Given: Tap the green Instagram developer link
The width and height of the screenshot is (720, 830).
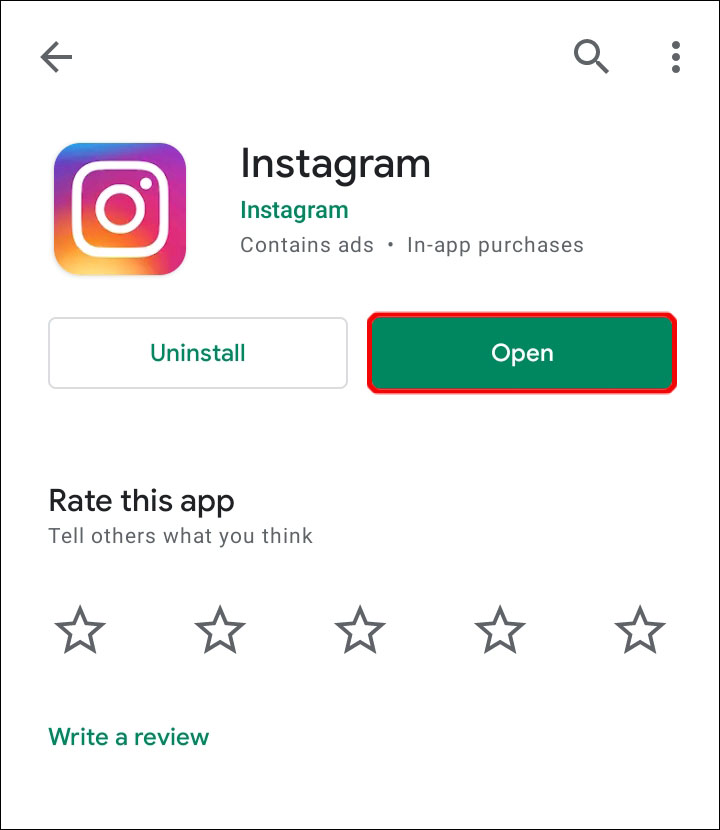Looking at the screenshot, I should (x=294, y=211).
